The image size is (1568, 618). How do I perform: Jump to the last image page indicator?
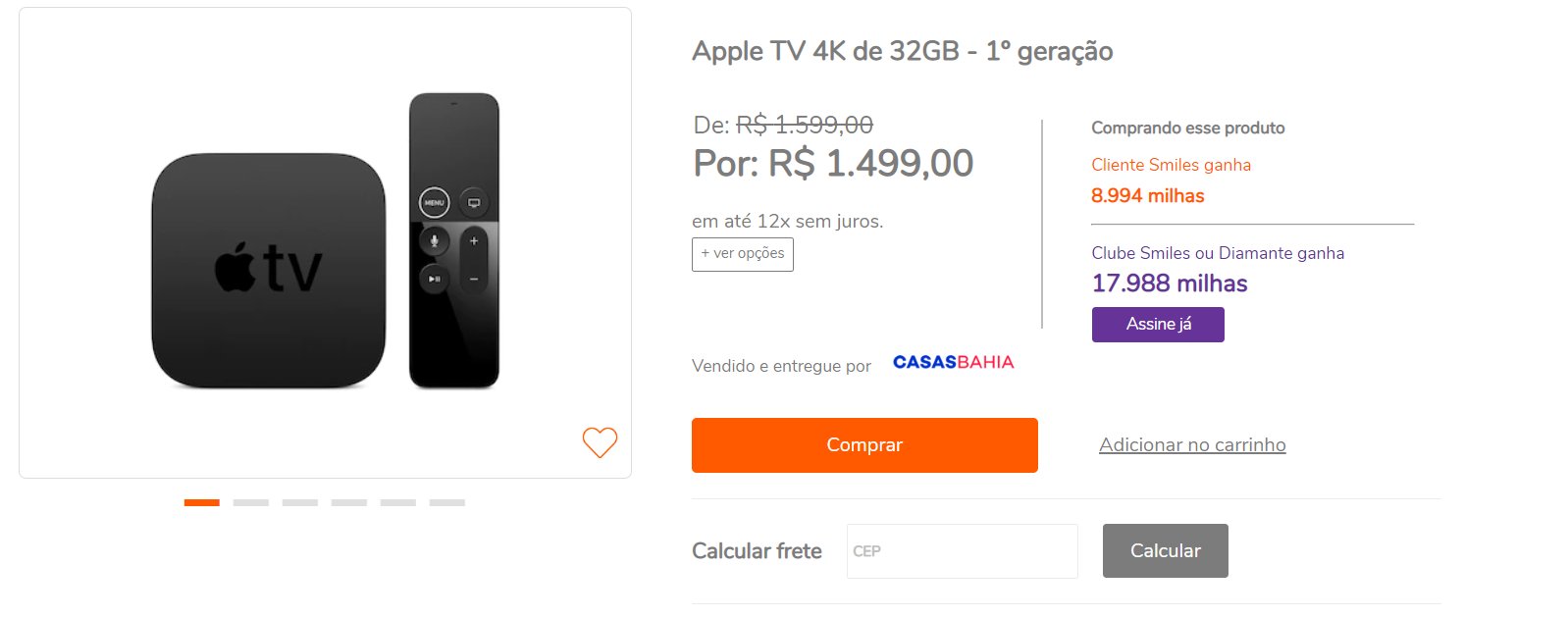click(447, 502)
